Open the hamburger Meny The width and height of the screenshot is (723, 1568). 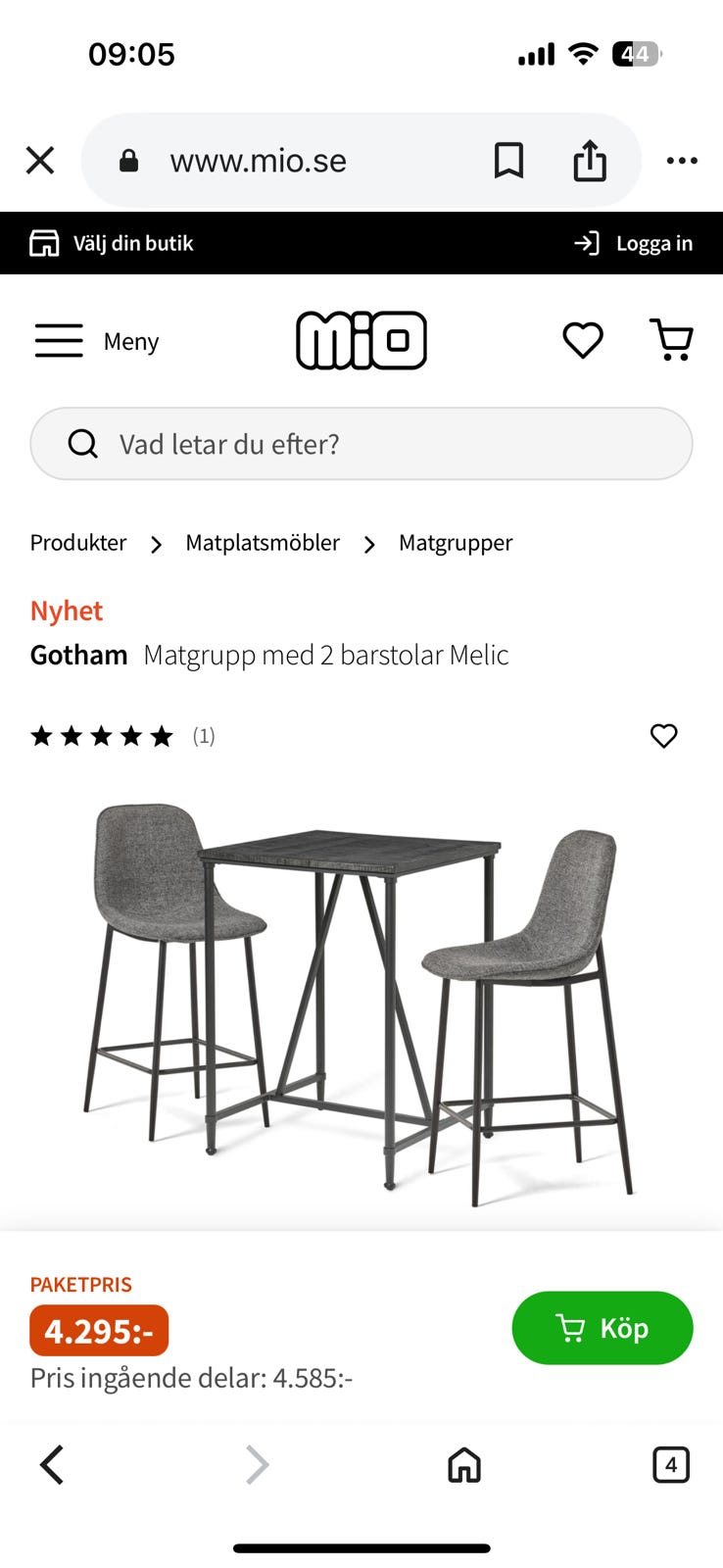(59, 340)
